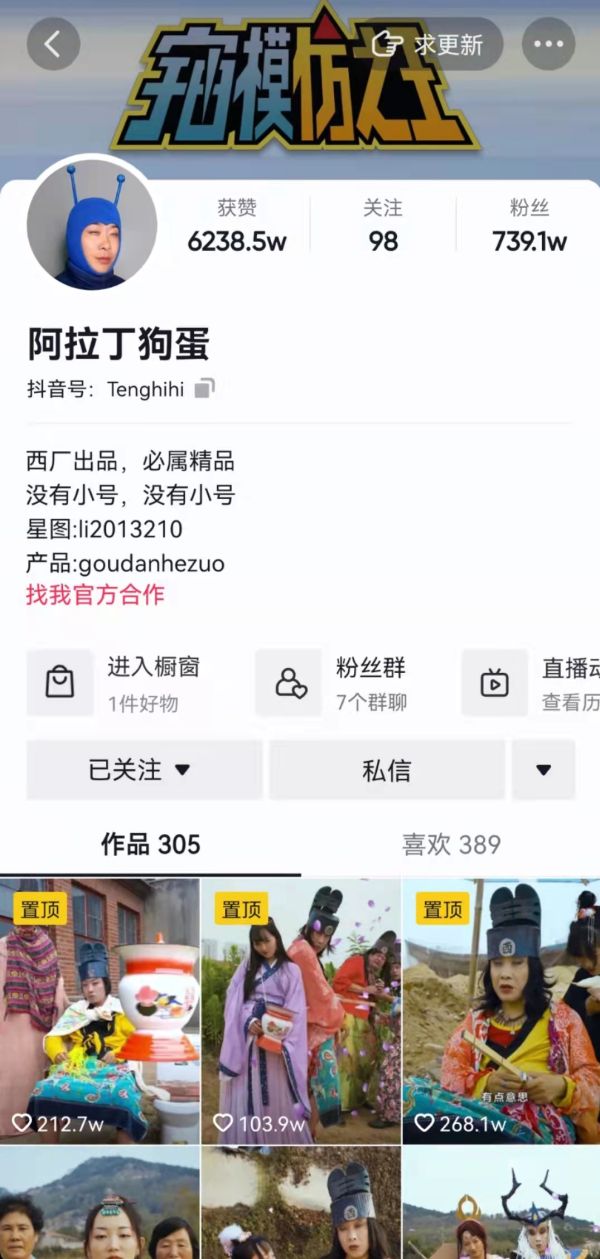Send a 私信 private message

386,770
